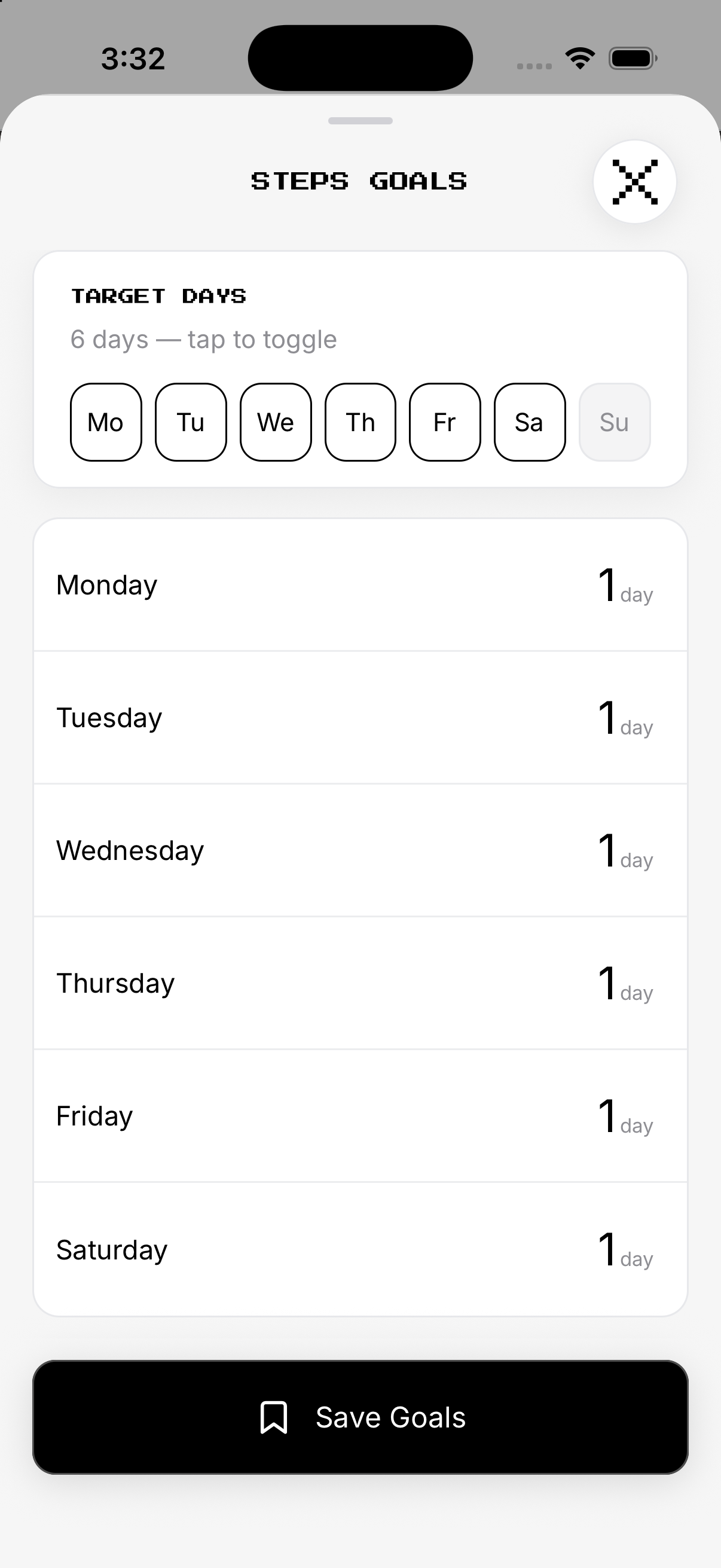Image resolution: width=721 pixels, height=1568 pixels.
Task: Toggle the Fr day chip
Action: click(445, 422)
